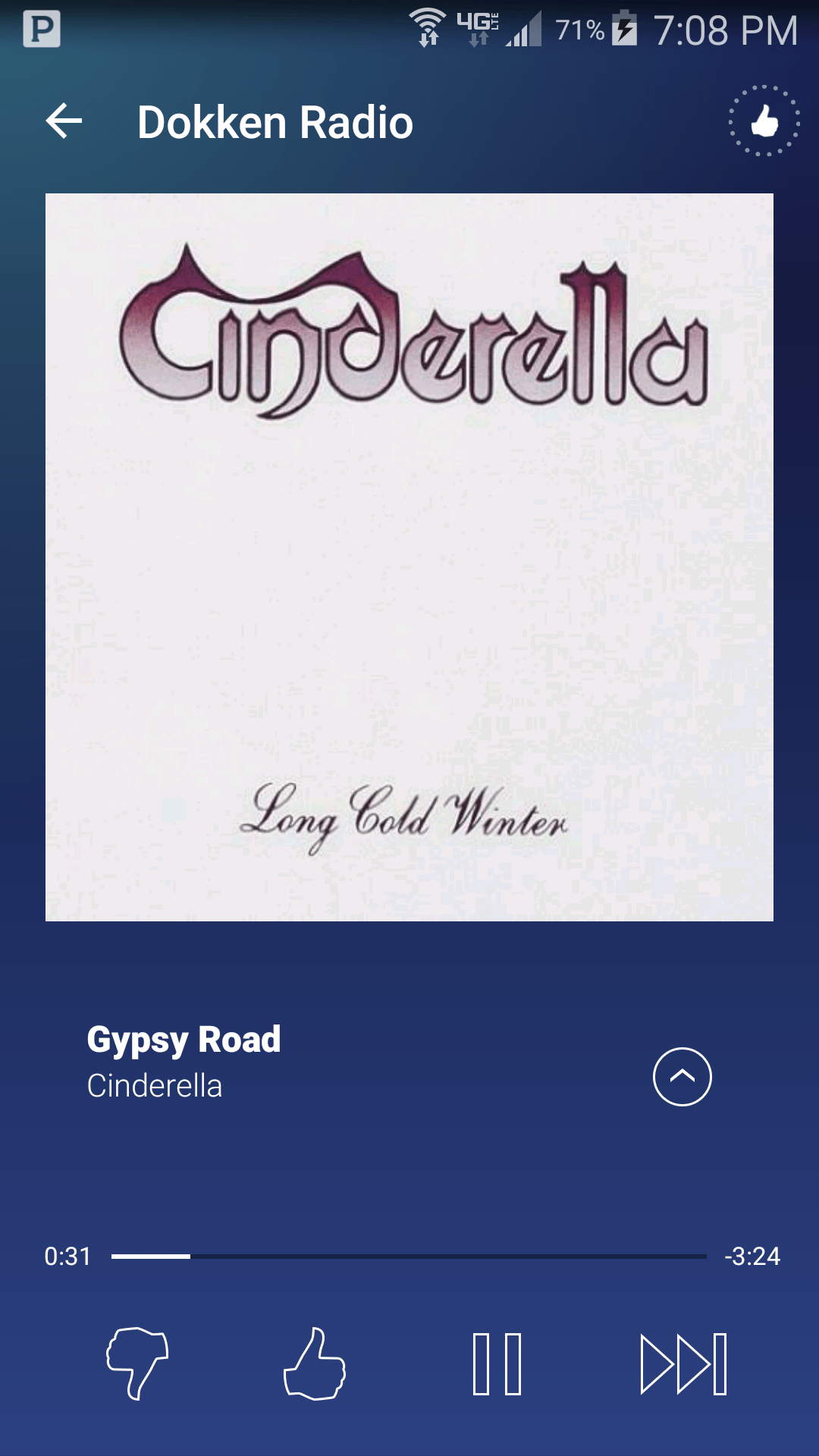Open Long Cold Winter album art
The height and width of the screenshot is (1456, 819).
coord(409,557)
